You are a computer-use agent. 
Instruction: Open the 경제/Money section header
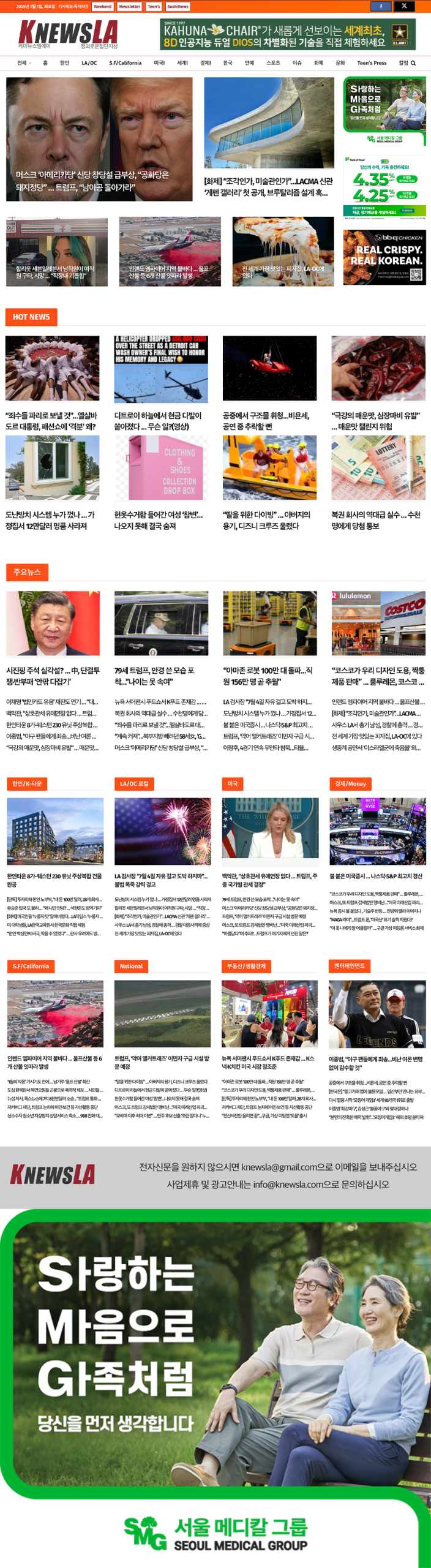pyautogui.click(x=350, y=783)
